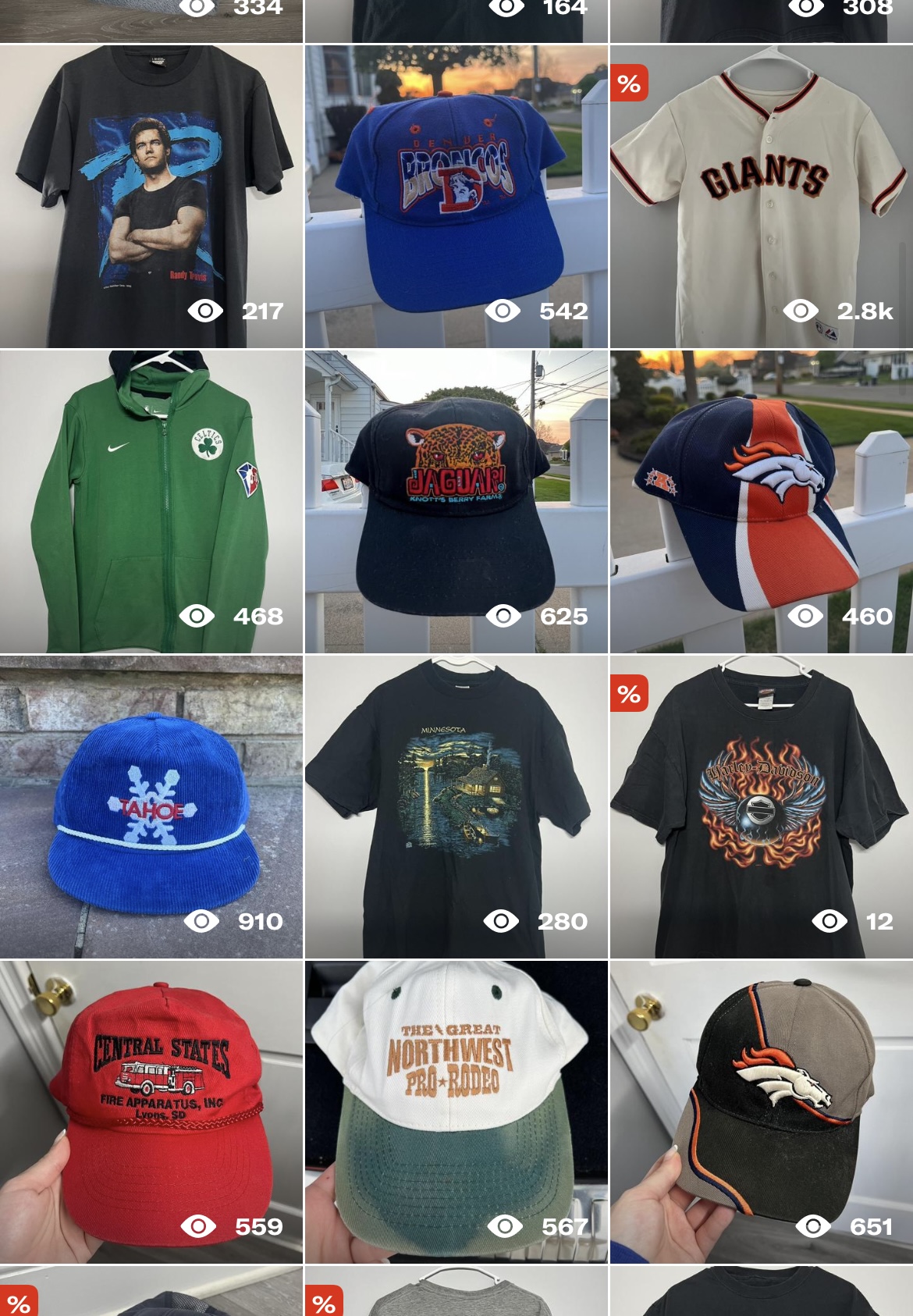View the blue Denver Broncos cap listing
This screenshot has width=913, height=1316.
pyautogui.click(x=456, y=196)
